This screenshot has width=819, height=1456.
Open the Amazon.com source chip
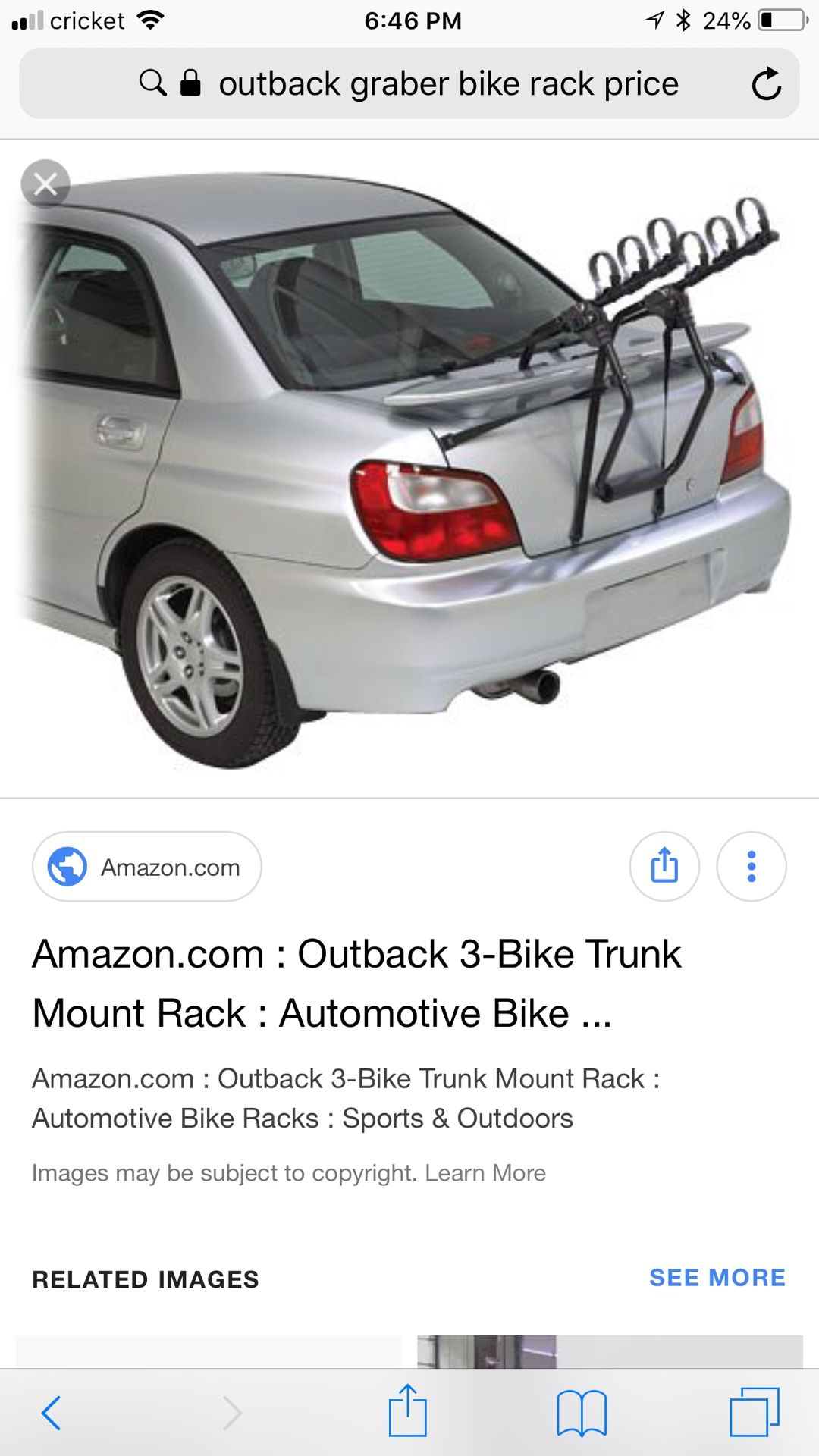(147, 867)
